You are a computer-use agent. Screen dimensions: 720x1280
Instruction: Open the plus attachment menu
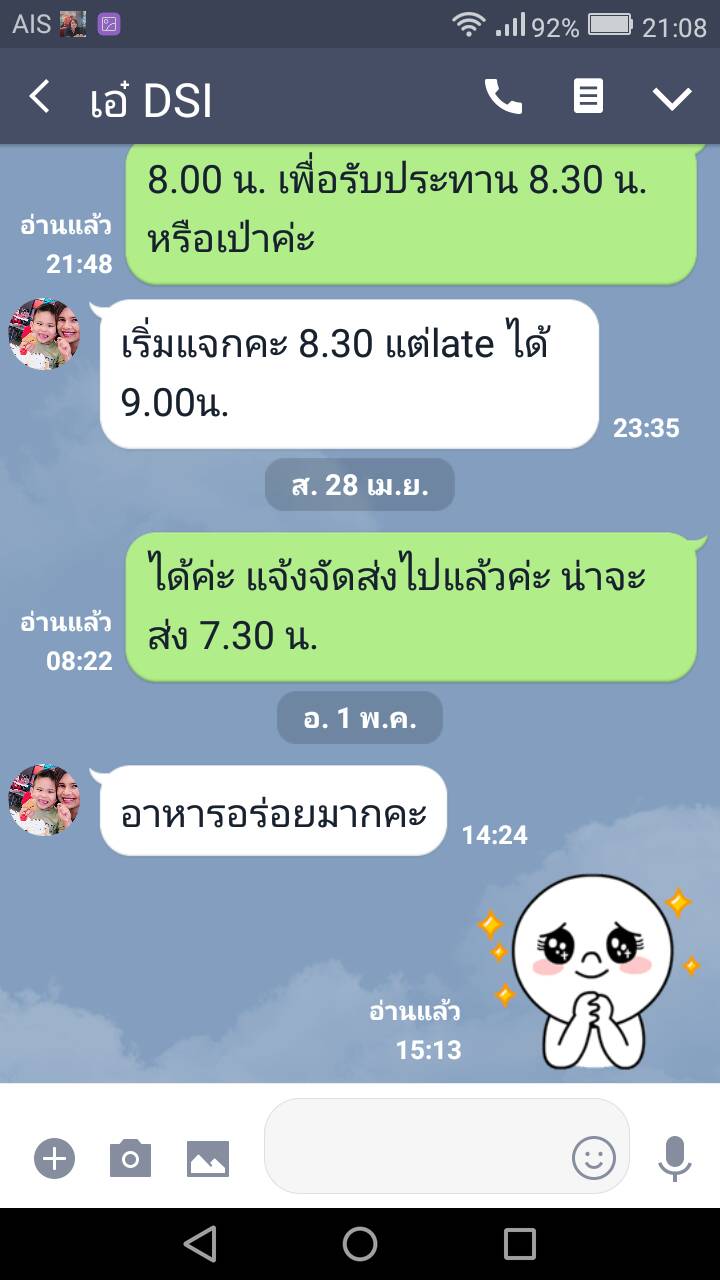pos(55,1159)
